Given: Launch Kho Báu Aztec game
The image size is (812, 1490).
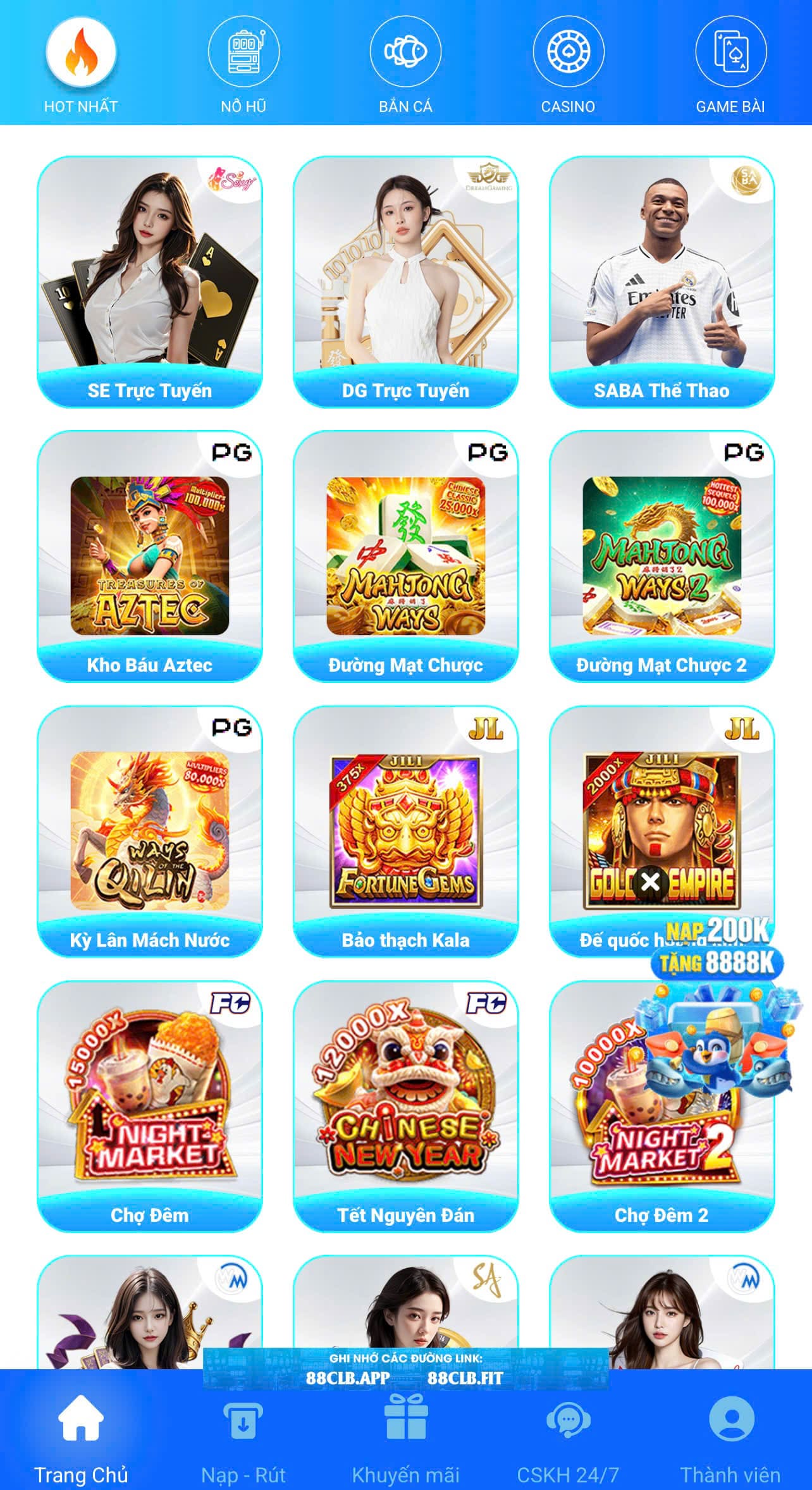Looking at the screenshot, I should tap(150, 556).
